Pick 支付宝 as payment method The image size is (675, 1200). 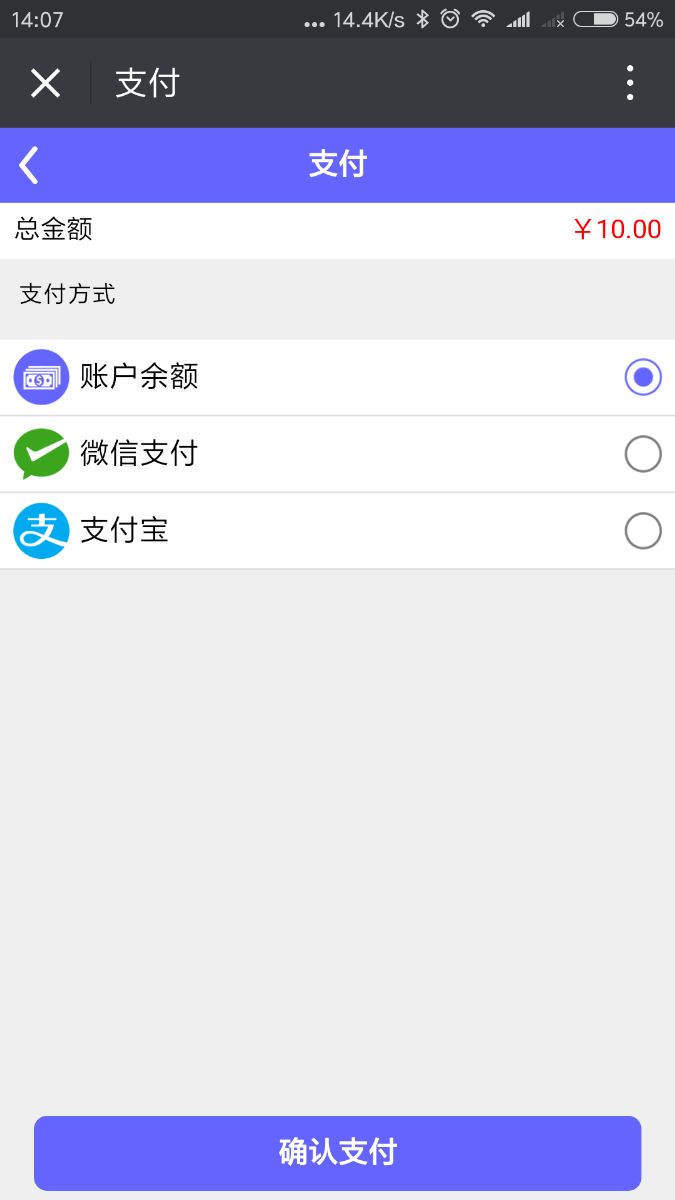click(x=337, y=531)
